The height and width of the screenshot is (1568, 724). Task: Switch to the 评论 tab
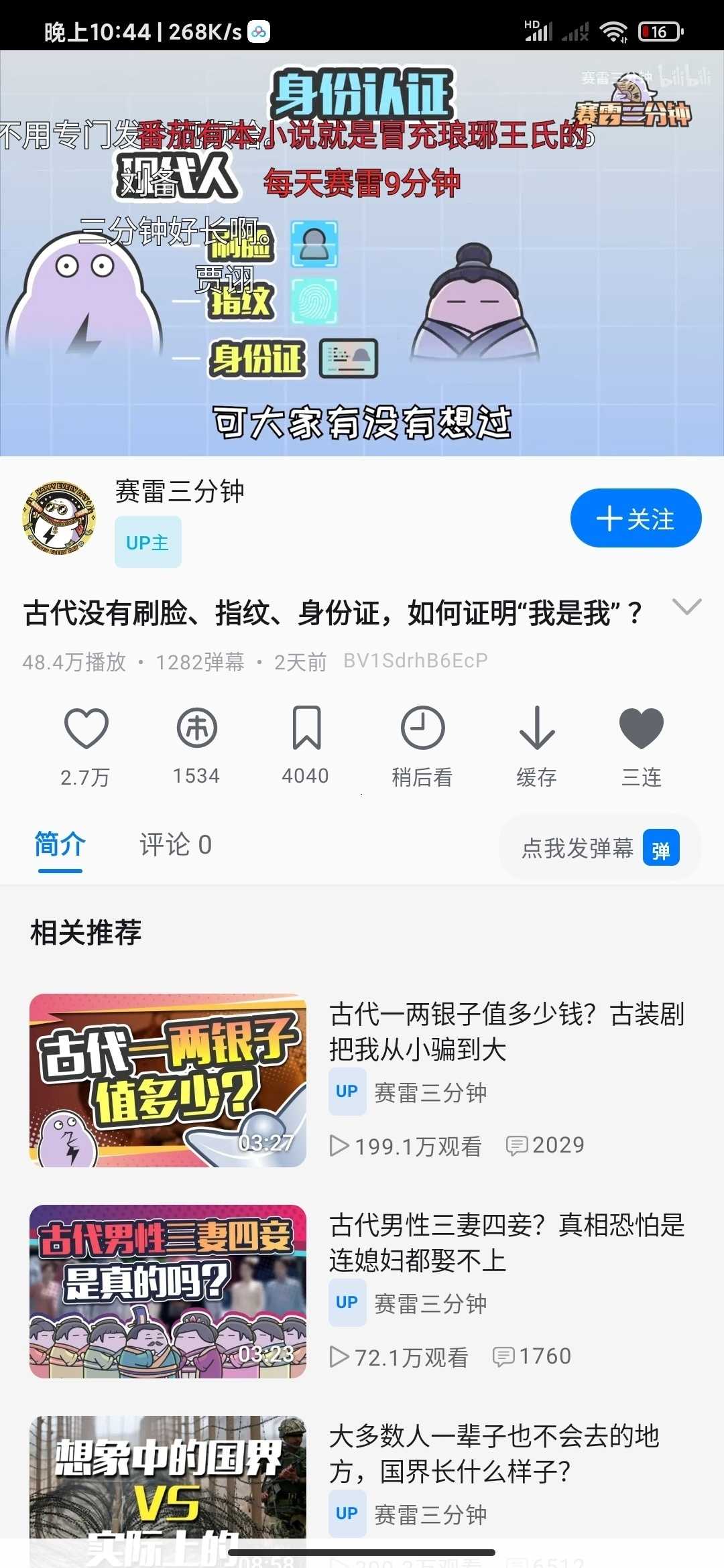coord(175,845)
